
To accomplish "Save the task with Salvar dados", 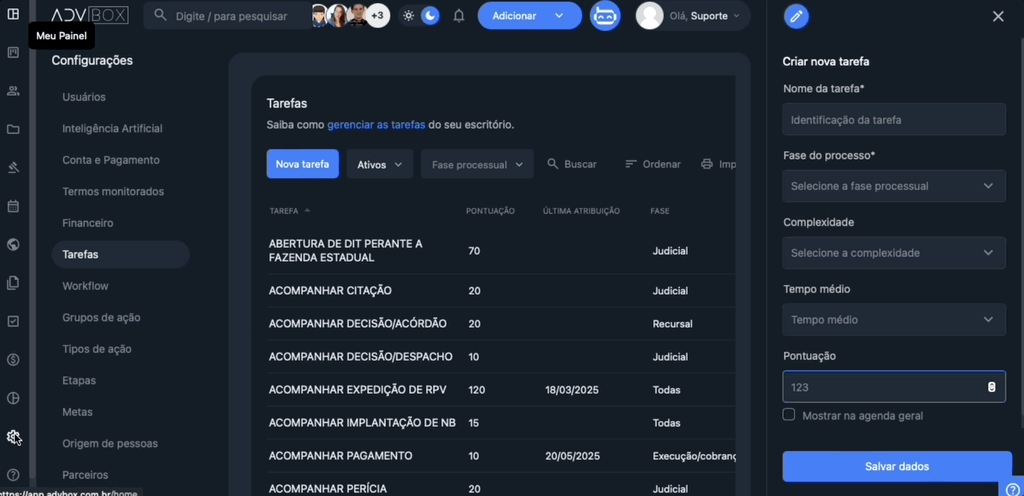I will [896, 466].
